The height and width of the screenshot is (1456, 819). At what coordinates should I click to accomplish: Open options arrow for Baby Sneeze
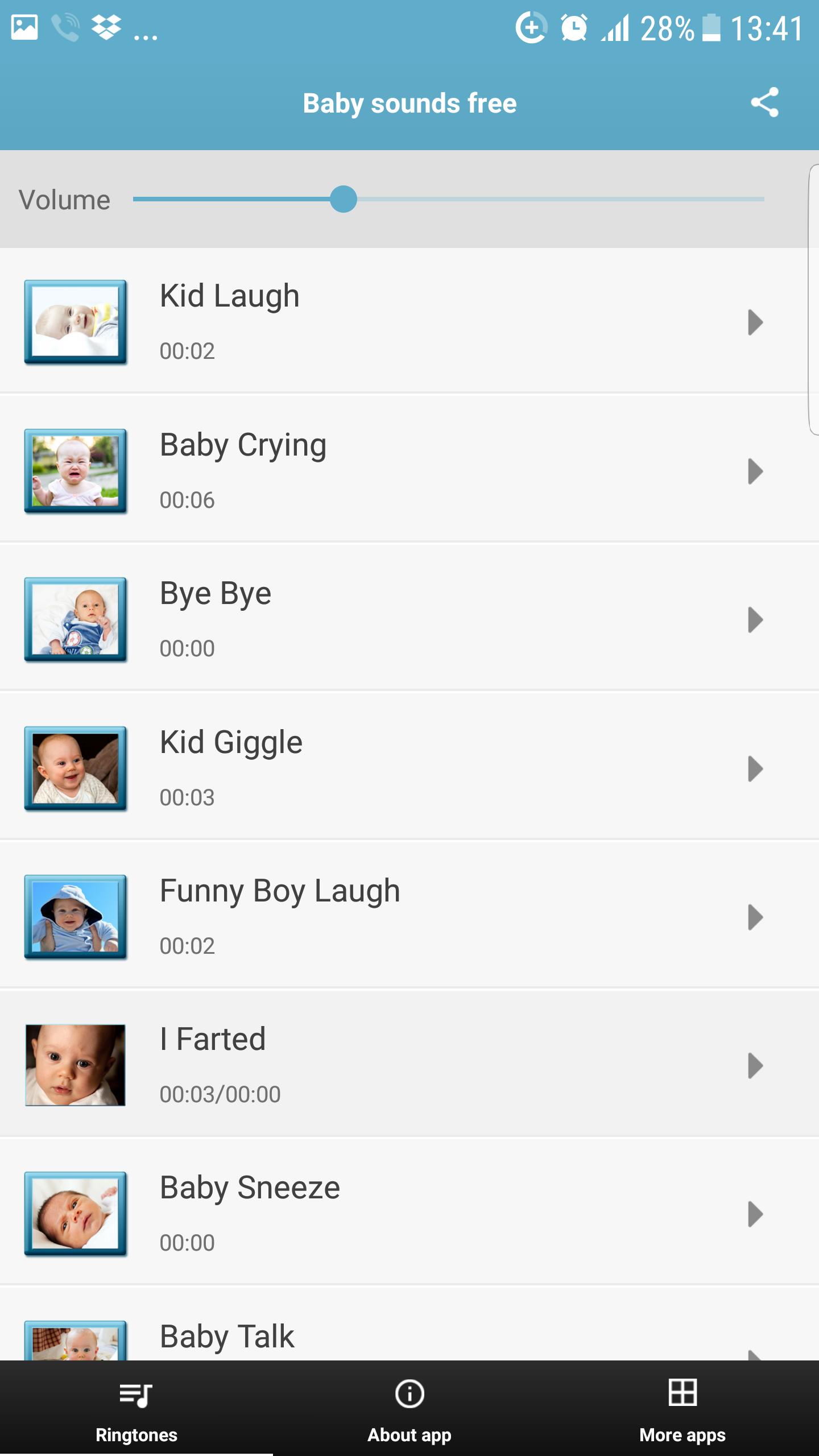755,1214
